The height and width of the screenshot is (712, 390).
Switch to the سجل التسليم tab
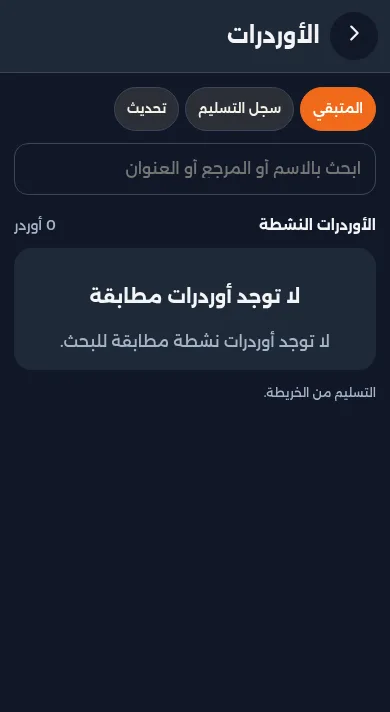point(239,109)
